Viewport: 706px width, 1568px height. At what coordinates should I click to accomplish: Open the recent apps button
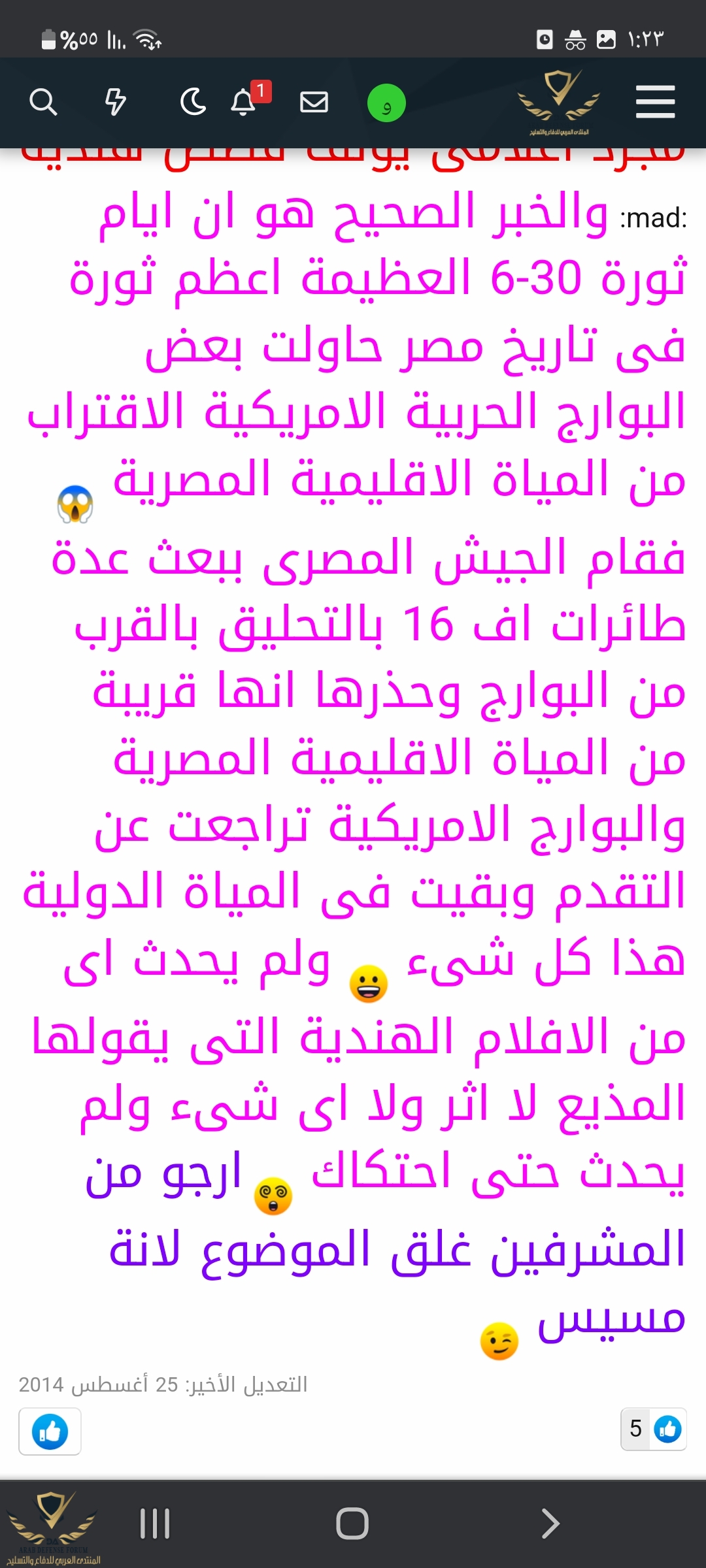(x=155, y=1524)
